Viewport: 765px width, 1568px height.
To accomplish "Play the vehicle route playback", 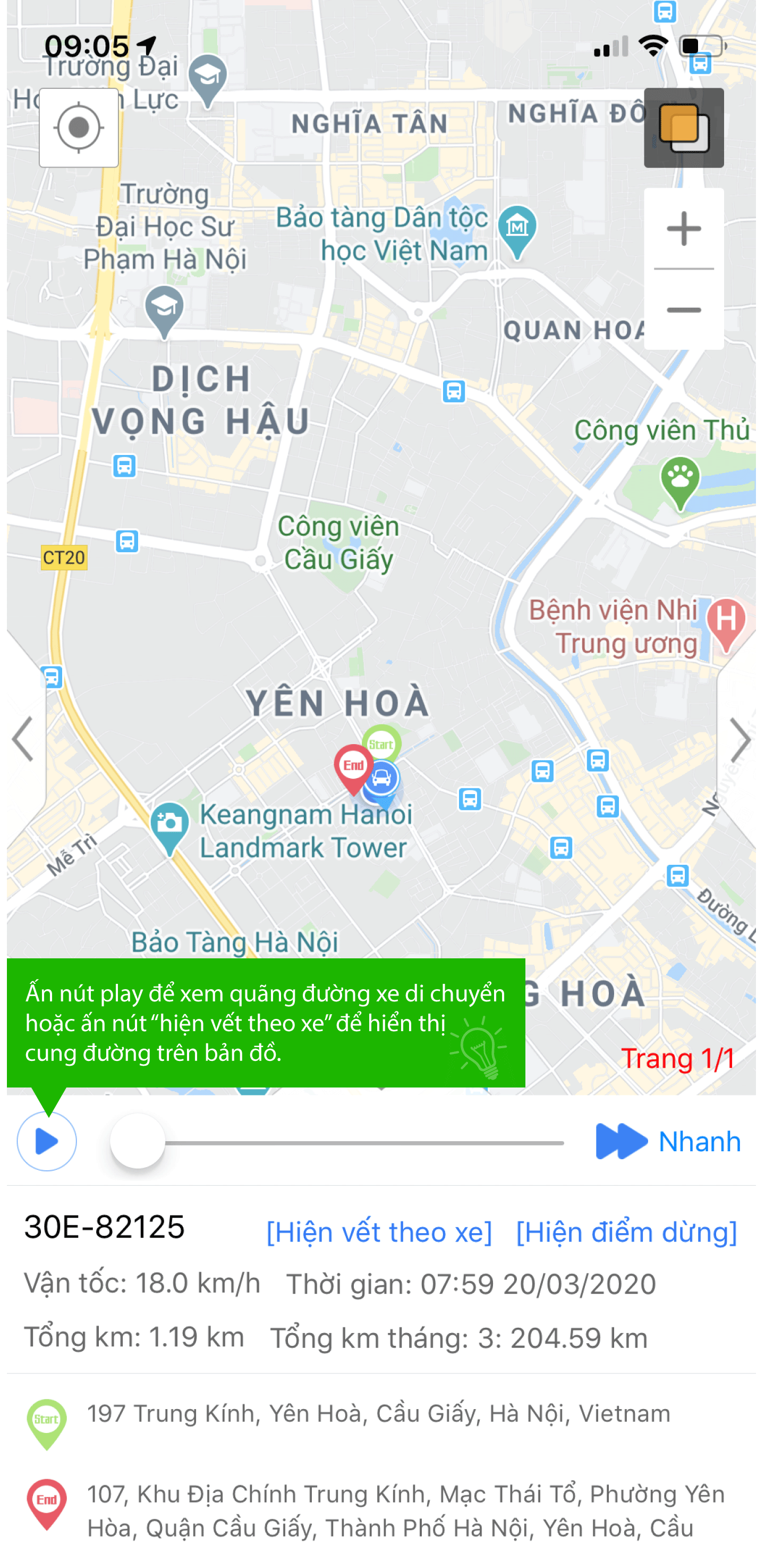I will pos(47,1141).
